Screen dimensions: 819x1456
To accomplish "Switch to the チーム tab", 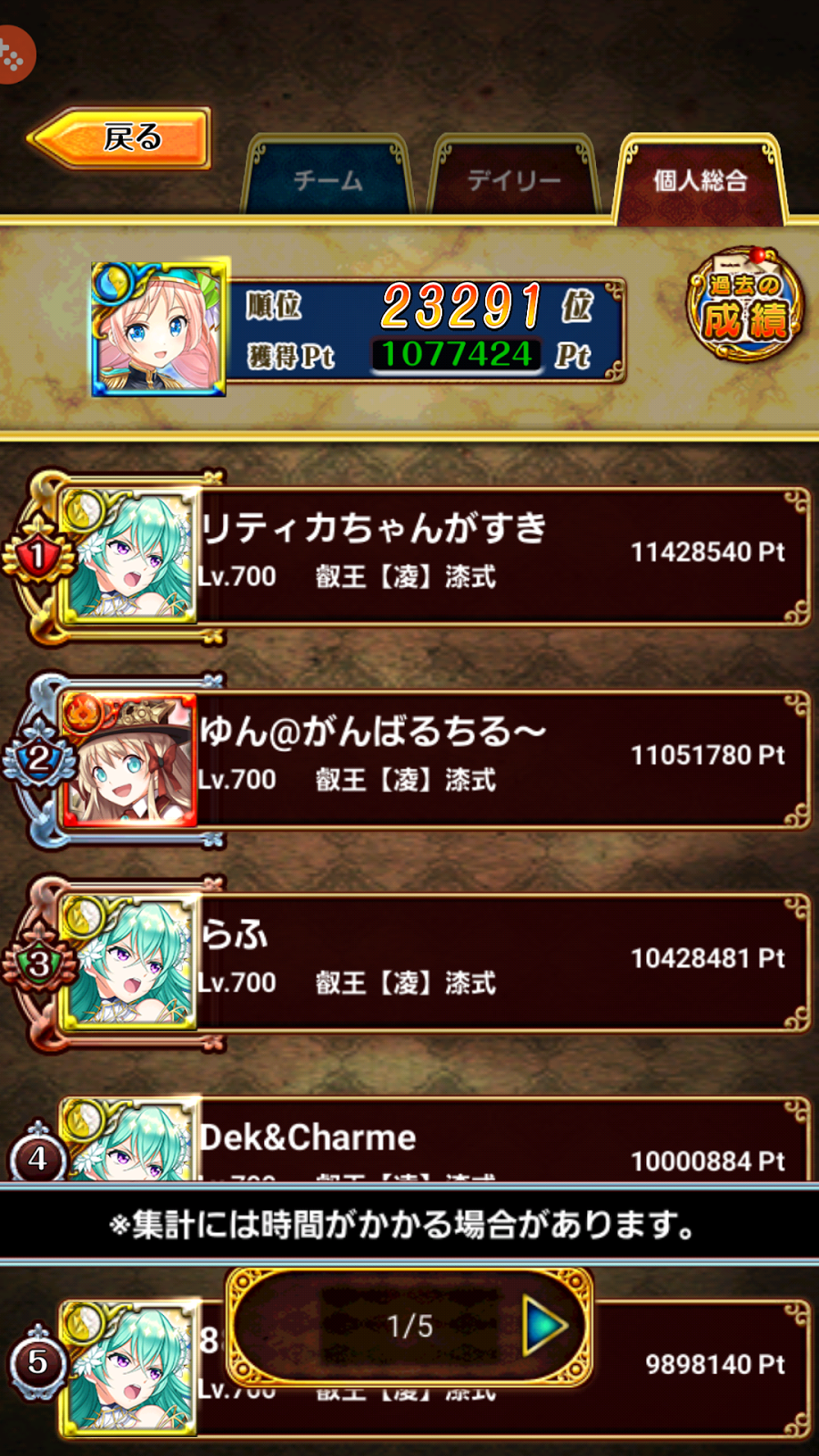I will click(x=329, y=179).
